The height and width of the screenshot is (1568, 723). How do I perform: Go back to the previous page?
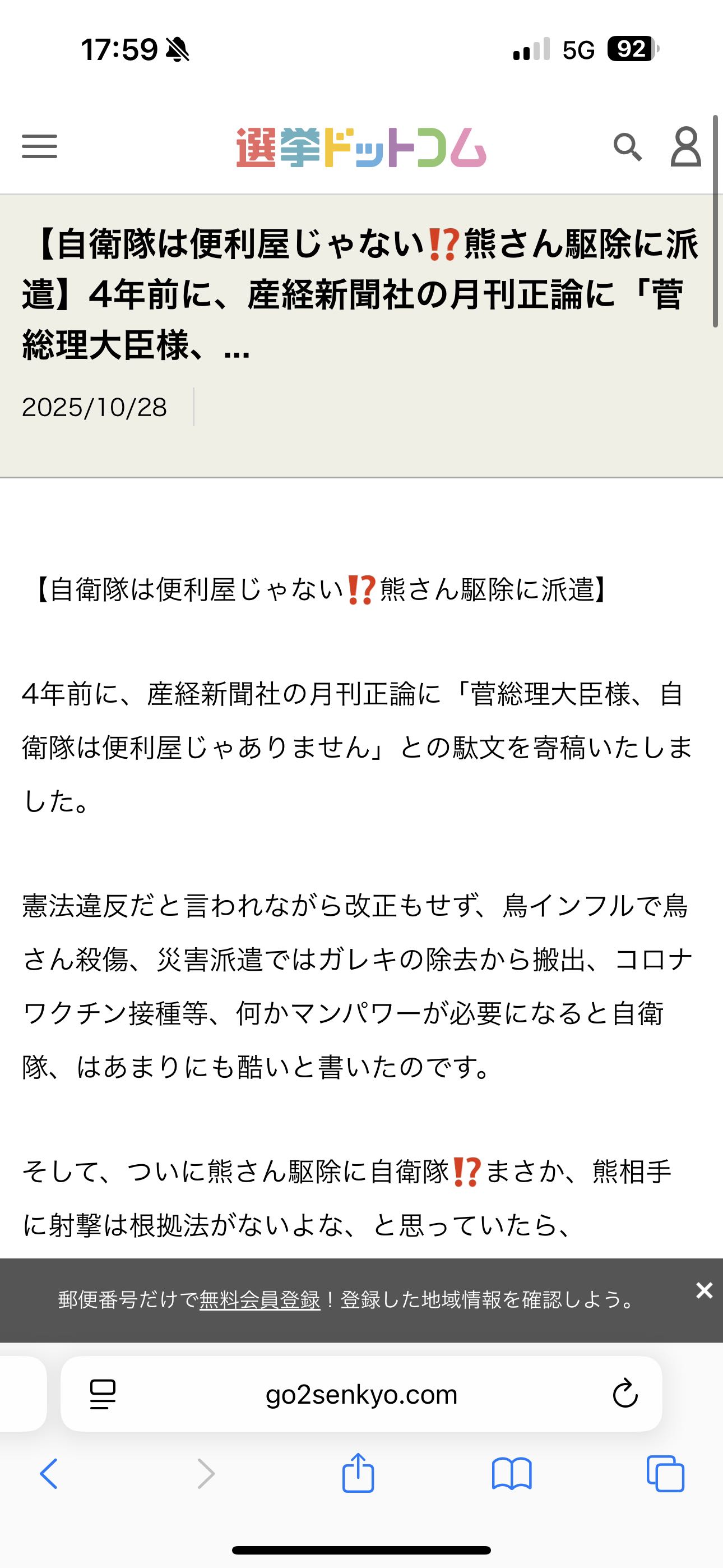[49, 1474]
